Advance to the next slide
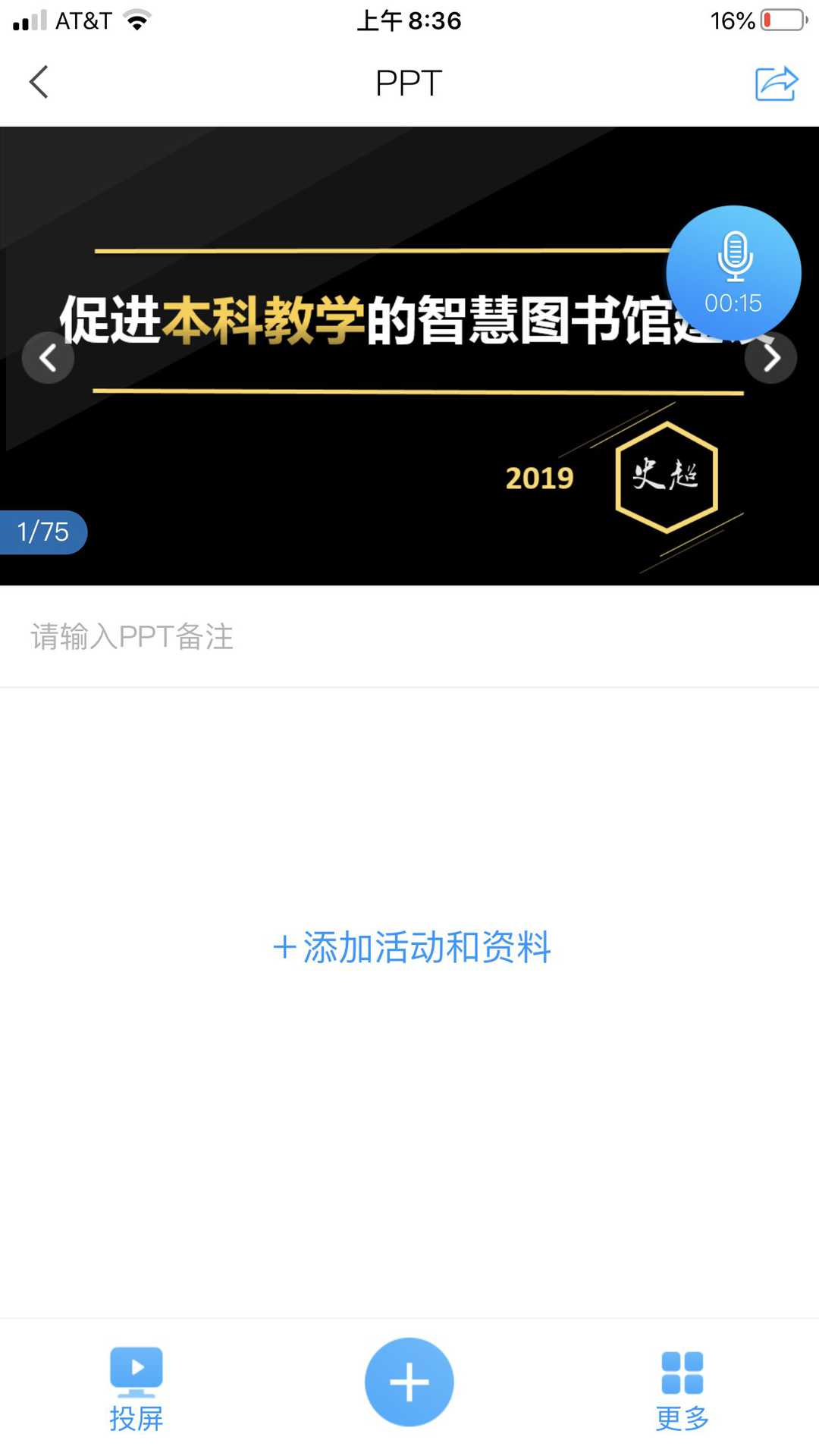This screenshot has width=819, height=1456. 770,358
